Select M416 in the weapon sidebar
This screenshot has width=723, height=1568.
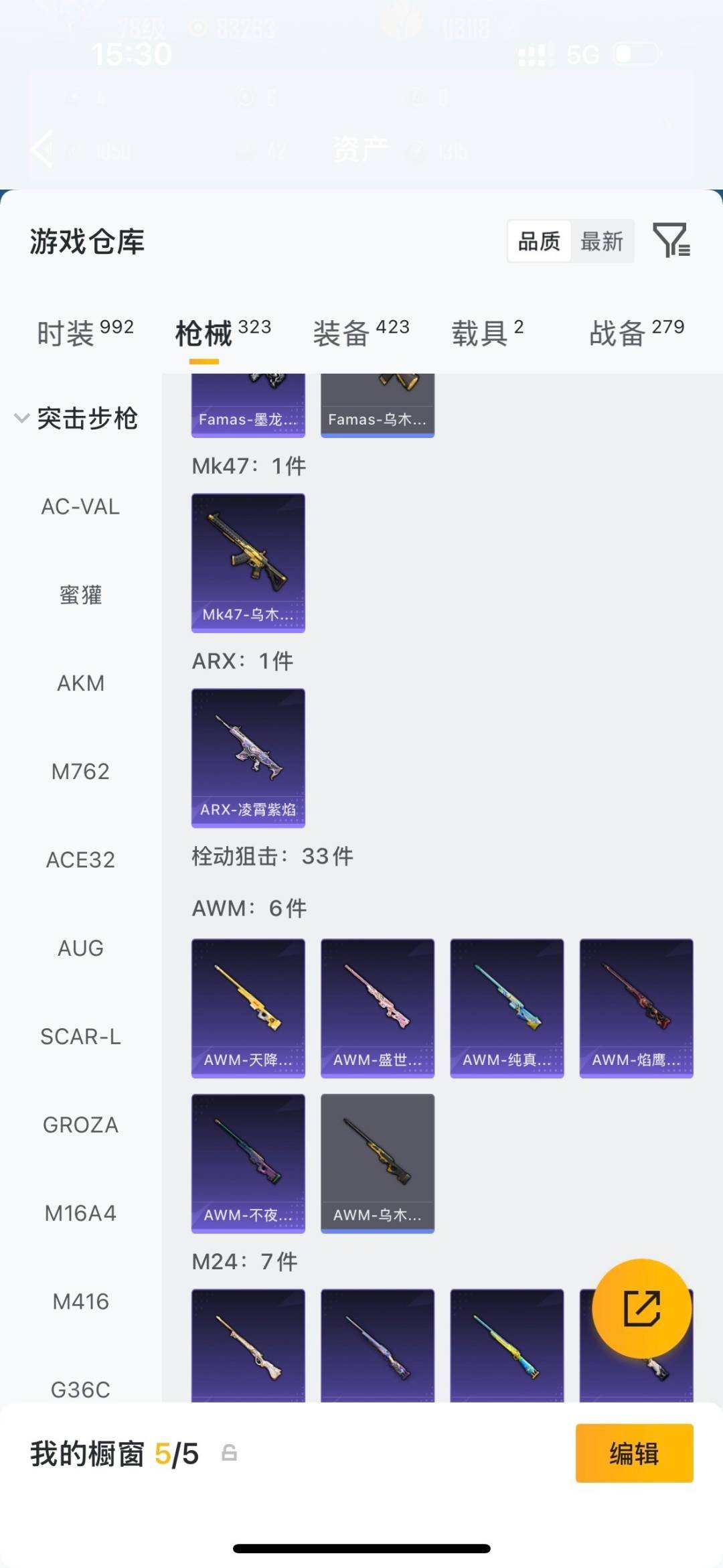(x=80, y=1301)
